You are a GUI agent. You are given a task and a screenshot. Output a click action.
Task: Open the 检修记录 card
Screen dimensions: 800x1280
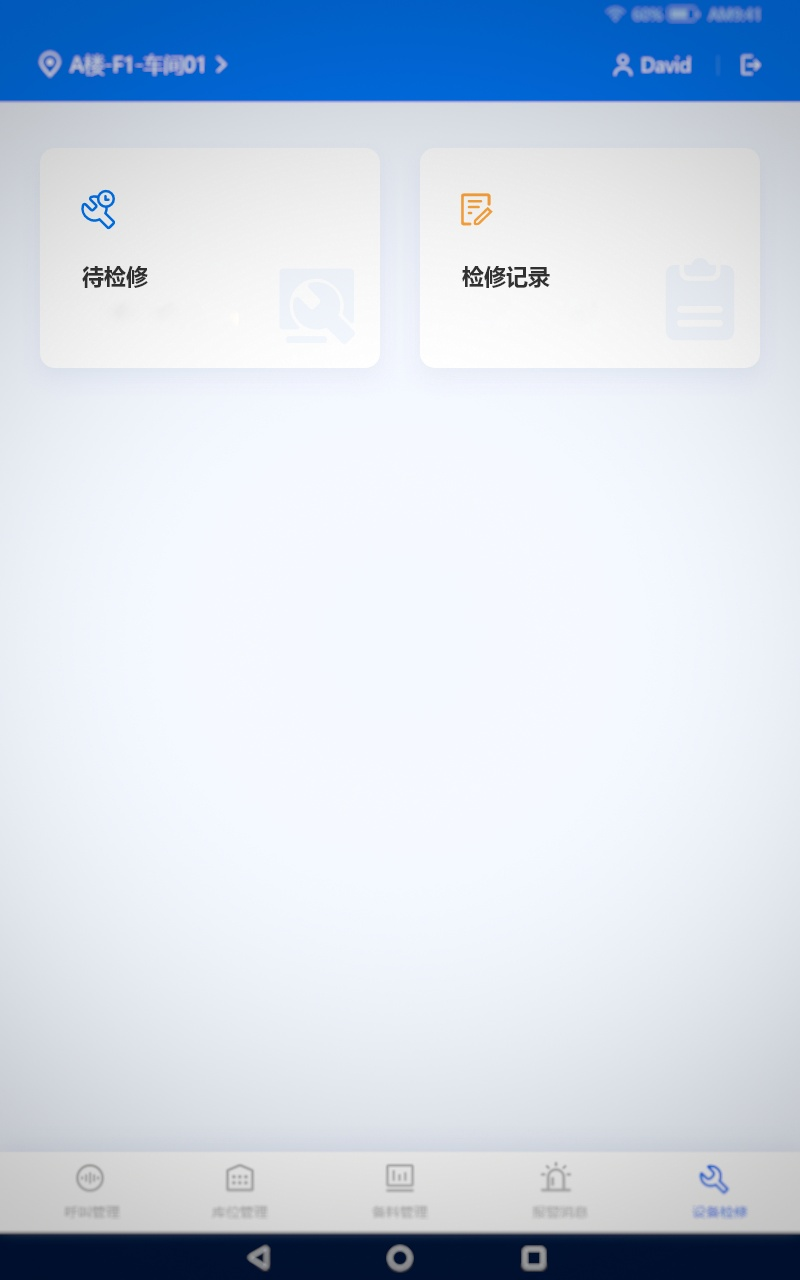590,258
